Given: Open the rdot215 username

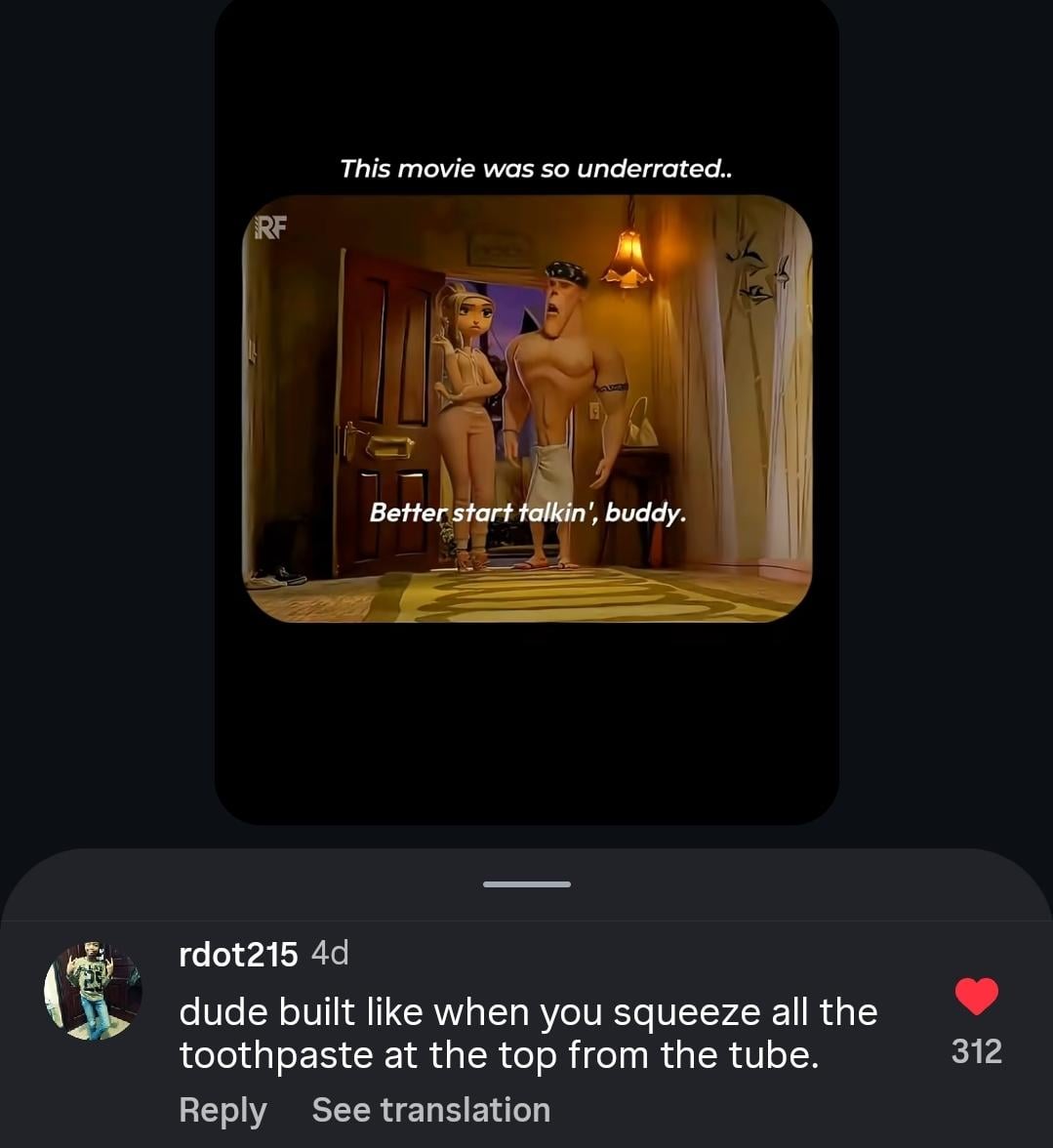Looking at the screenshot, I should click(238, 954).
